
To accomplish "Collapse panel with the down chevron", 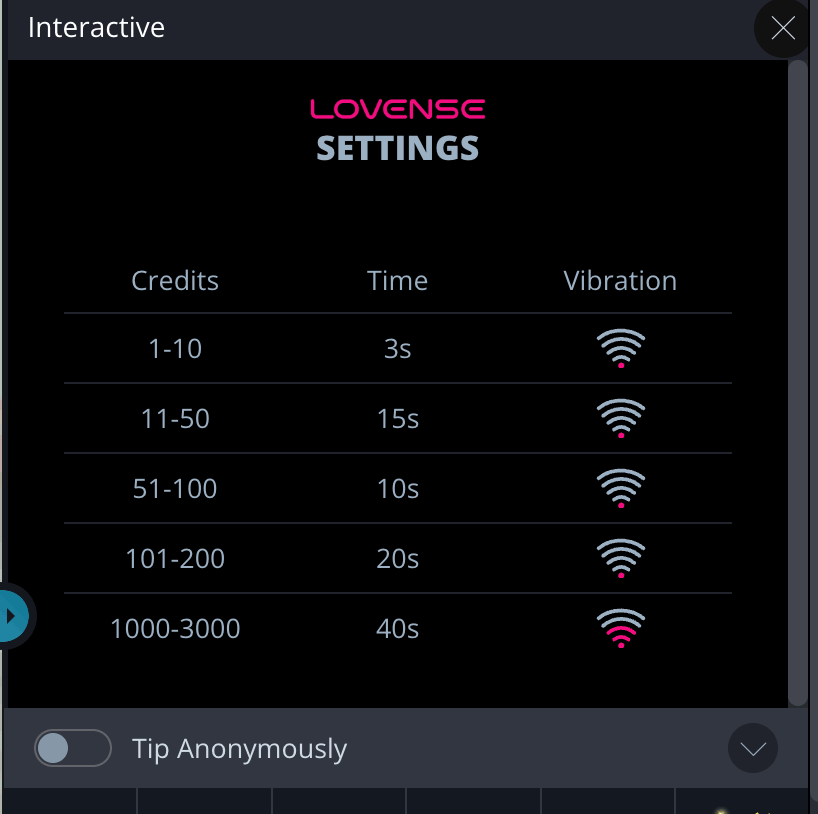I will pos(752,748).
